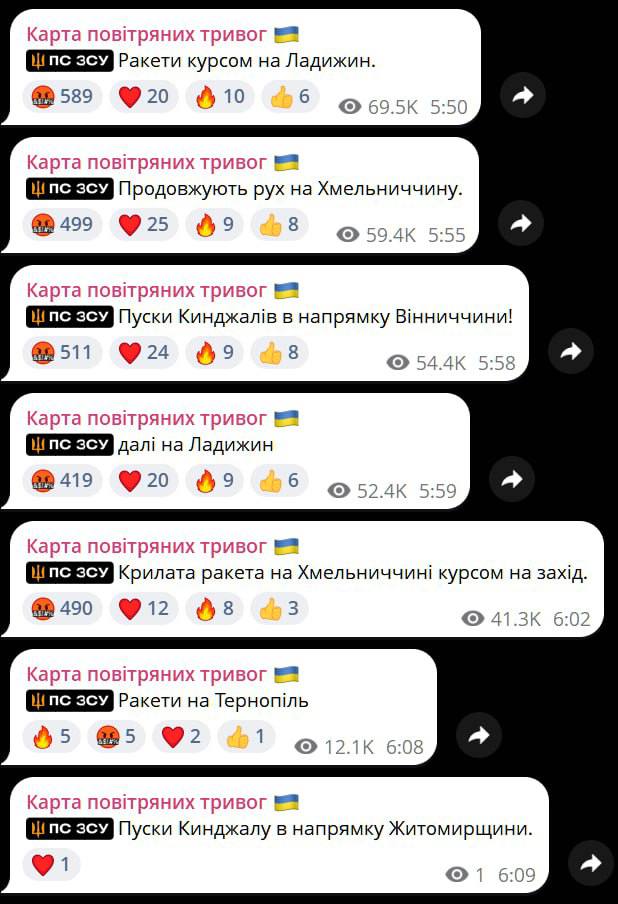Forward the 'Продовжують рух на Хмельниччину' message
618x904 pixels.
point(522,224)
